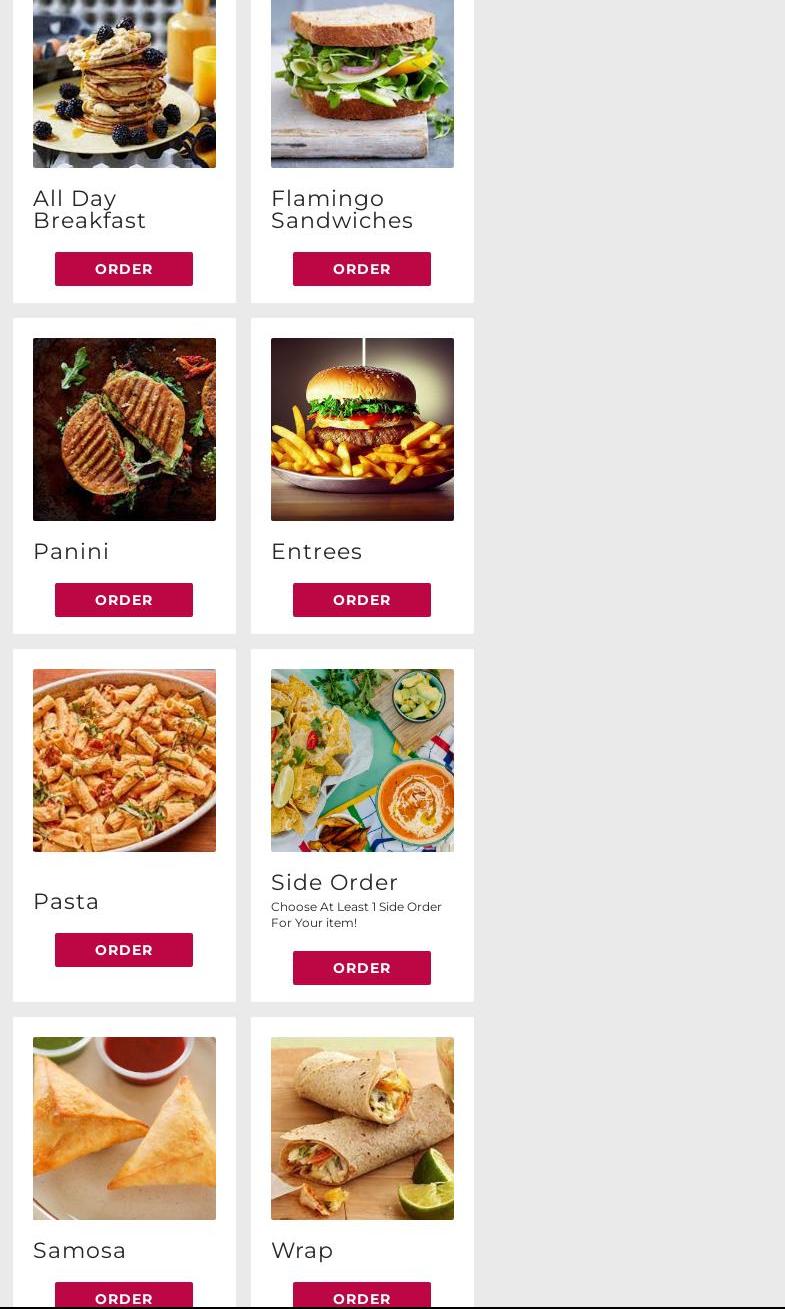Open the Panini photo tile
This screenshot has height=1309, width=785.
click(124, 429)
